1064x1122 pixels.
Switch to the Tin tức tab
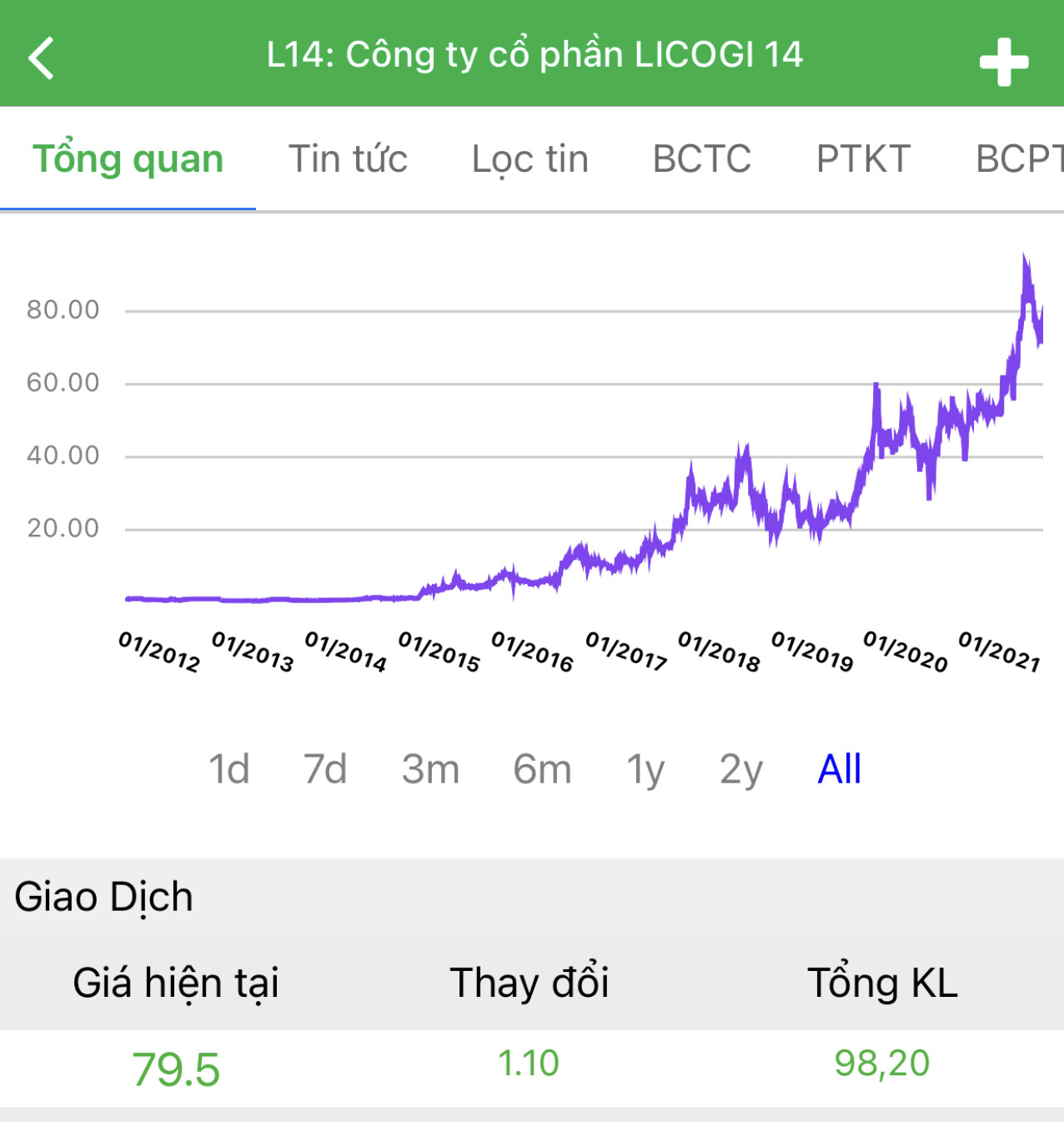348,158
